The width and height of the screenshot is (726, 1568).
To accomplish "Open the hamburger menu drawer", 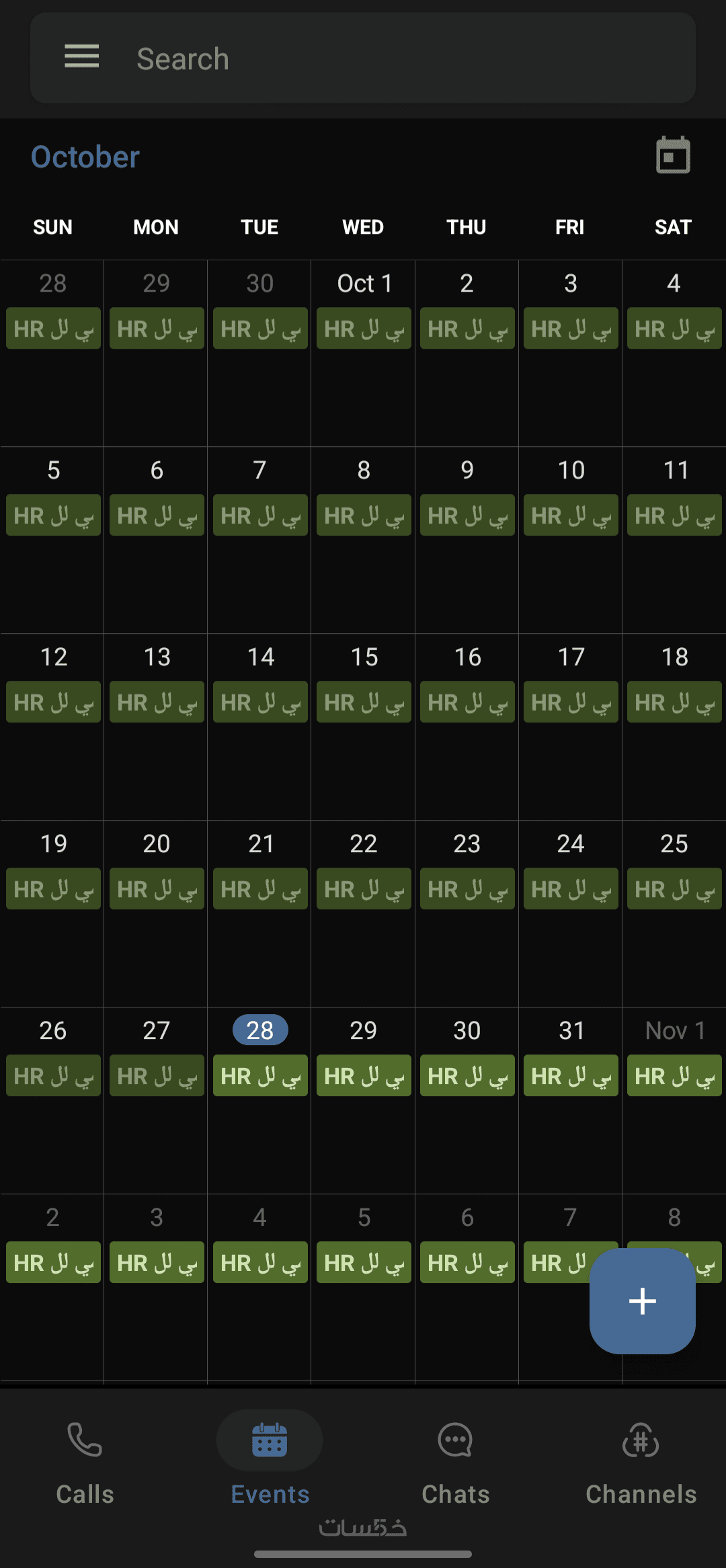I will [81, 56].
